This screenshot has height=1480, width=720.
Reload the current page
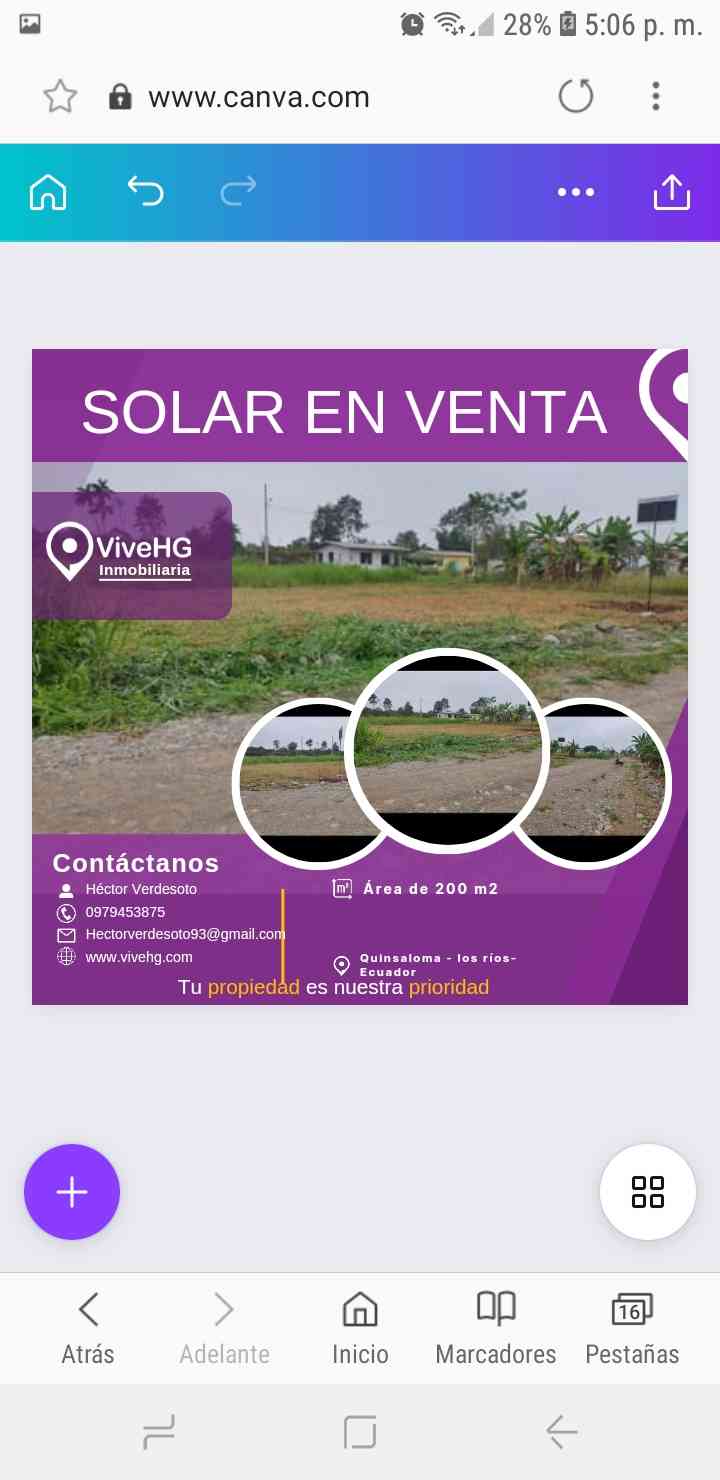[x=575, y=97]
